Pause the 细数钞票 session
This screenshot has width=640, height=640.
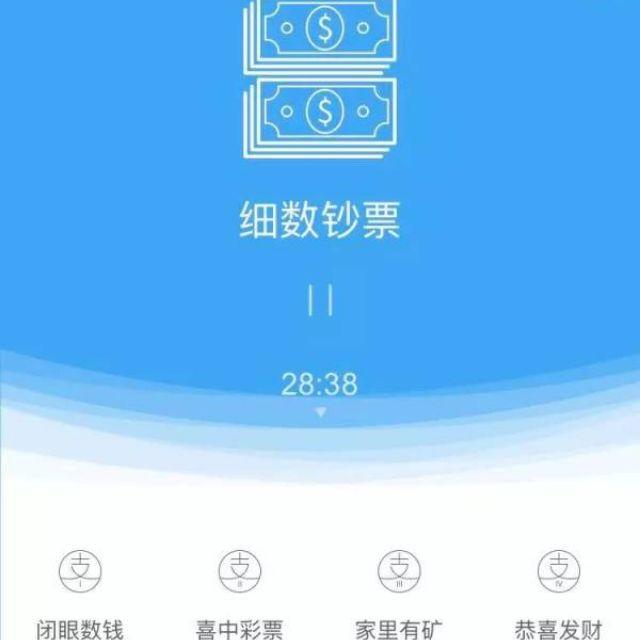click(320, 300)
